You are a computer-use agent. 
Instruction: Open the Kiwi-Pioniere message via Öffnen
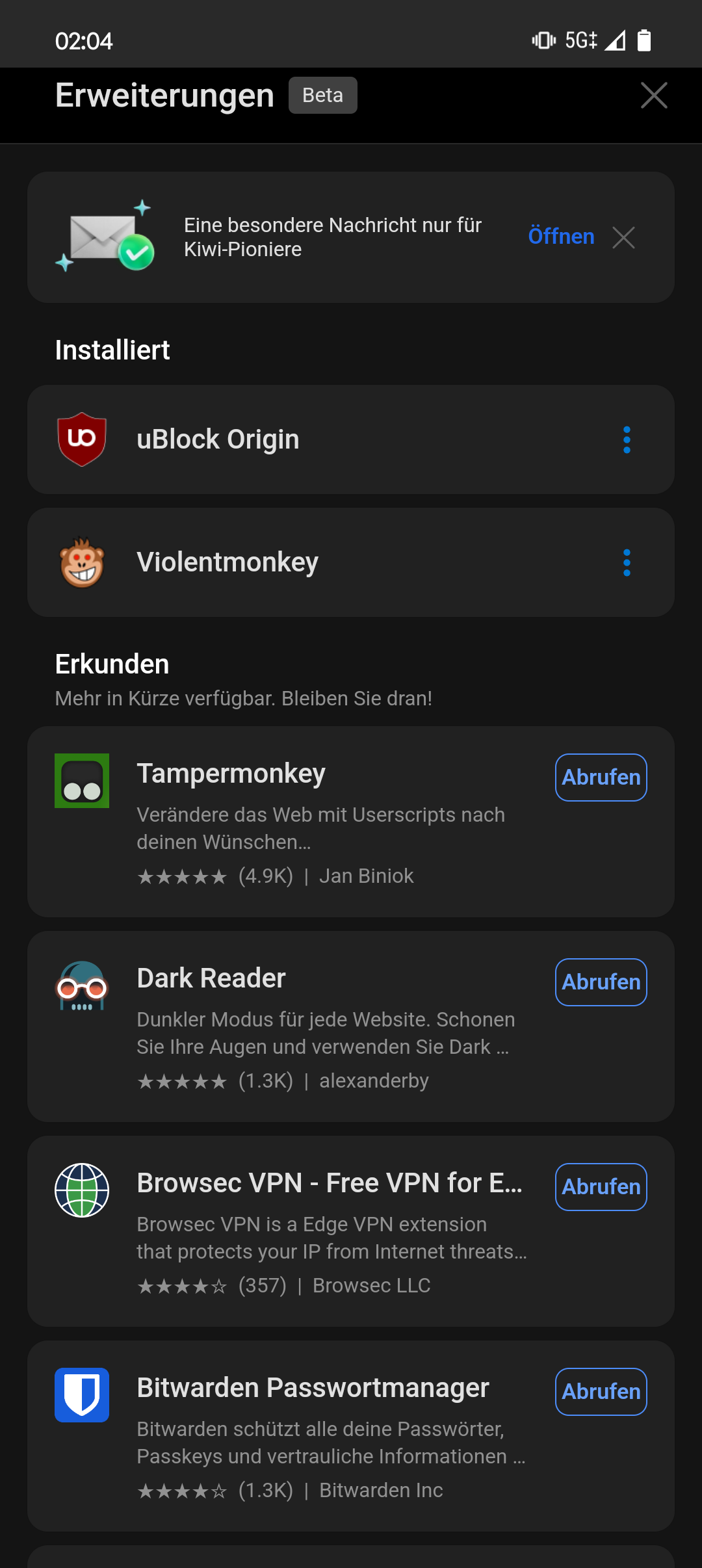(561, 237)
